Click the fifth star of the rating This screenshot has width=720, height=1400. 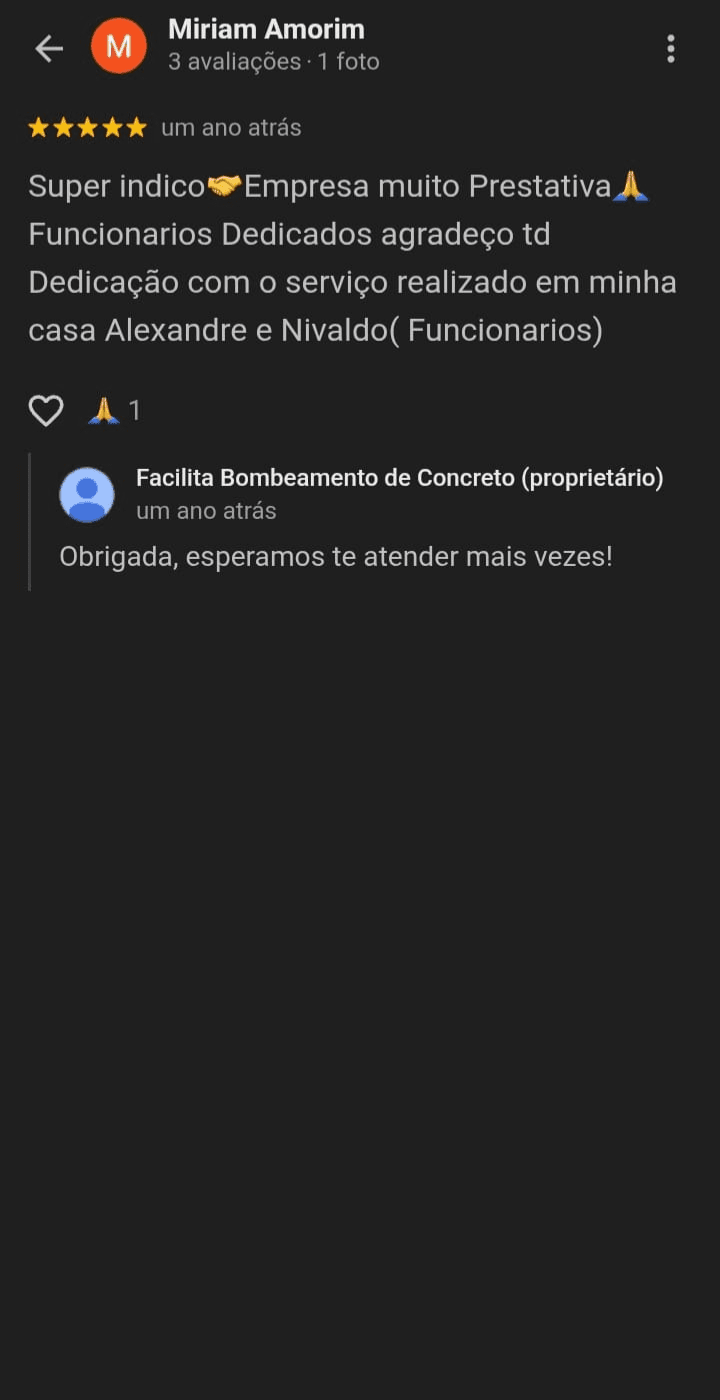[137, 127]
